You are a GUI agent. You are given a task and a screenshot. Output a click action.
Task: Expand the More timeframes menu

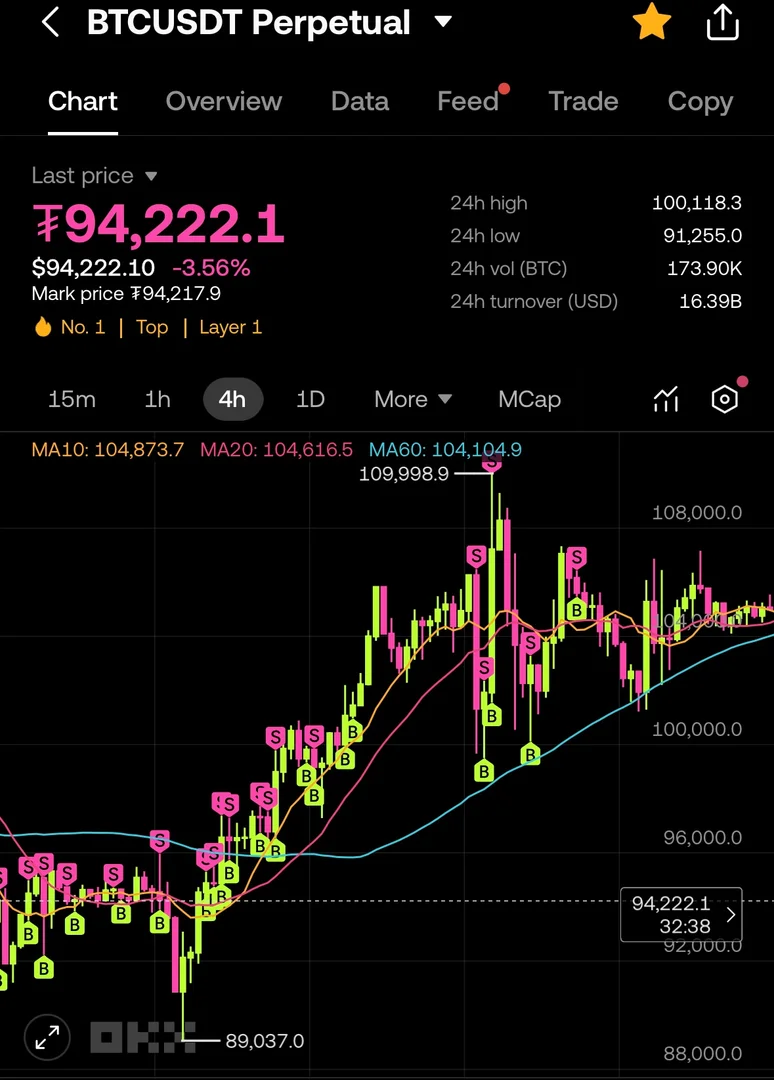[x=412, y=399]
